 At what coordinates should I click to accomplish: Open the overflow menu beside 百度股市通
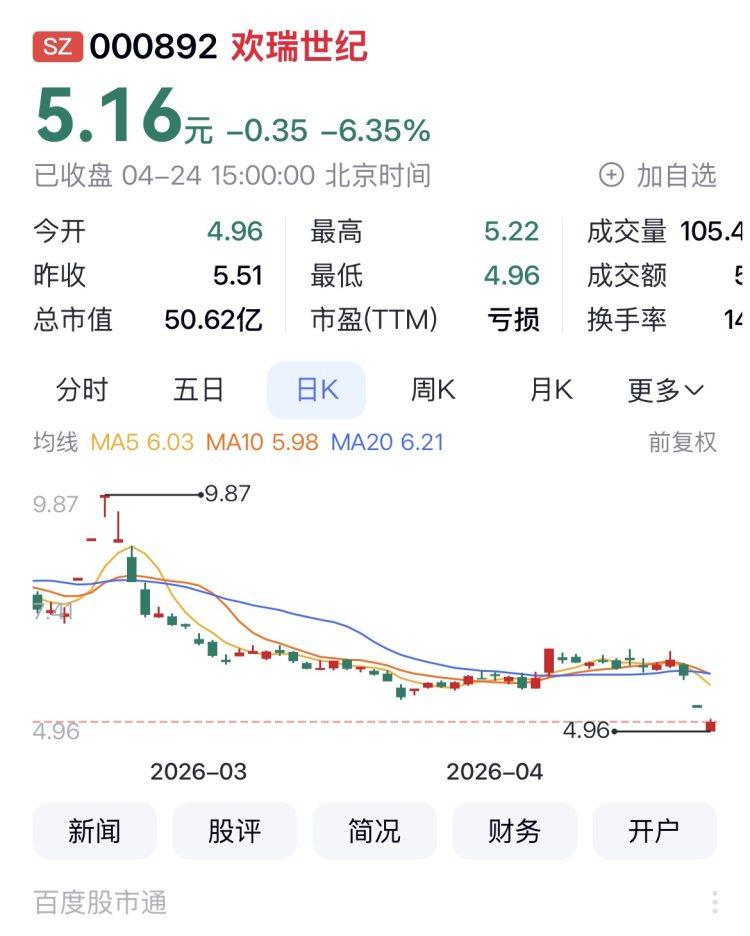(x=715, y=902)
